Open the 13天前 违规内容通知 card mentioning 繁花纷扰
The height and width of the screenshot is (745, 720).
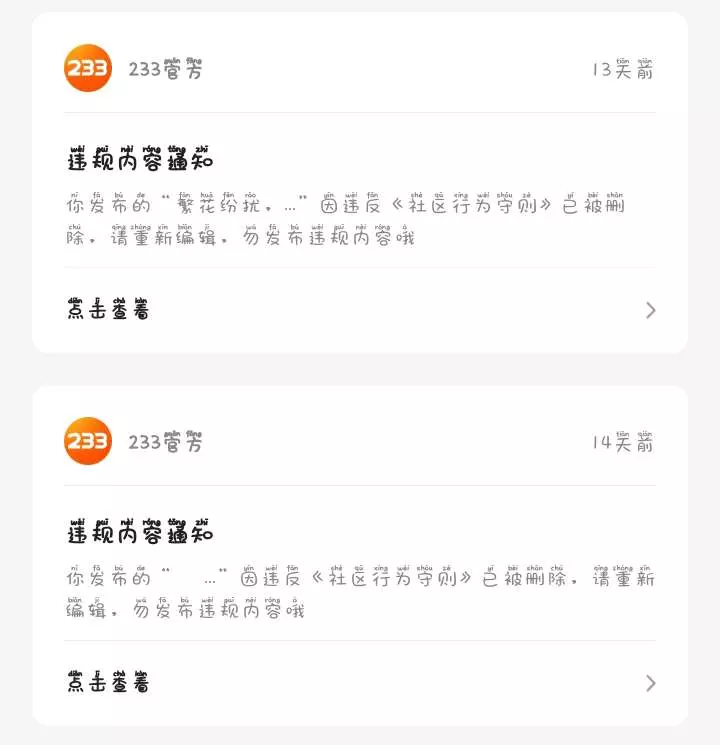click(x=360, y=182)
